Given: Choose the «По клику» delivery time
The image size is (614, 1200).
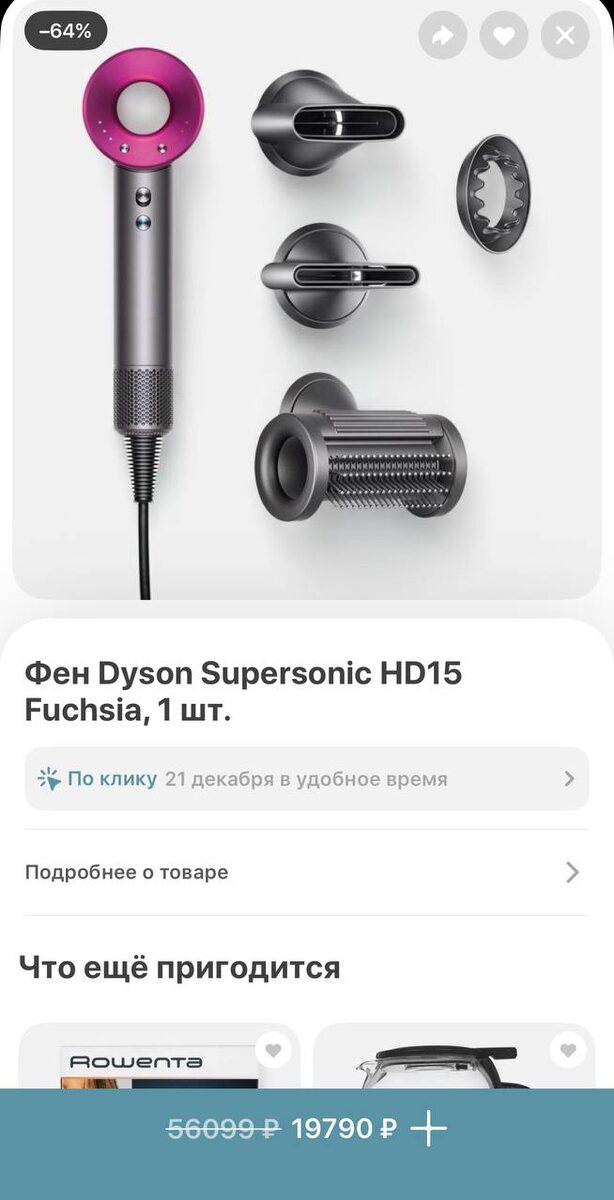Looking at the screenshot, I should 306,778.
